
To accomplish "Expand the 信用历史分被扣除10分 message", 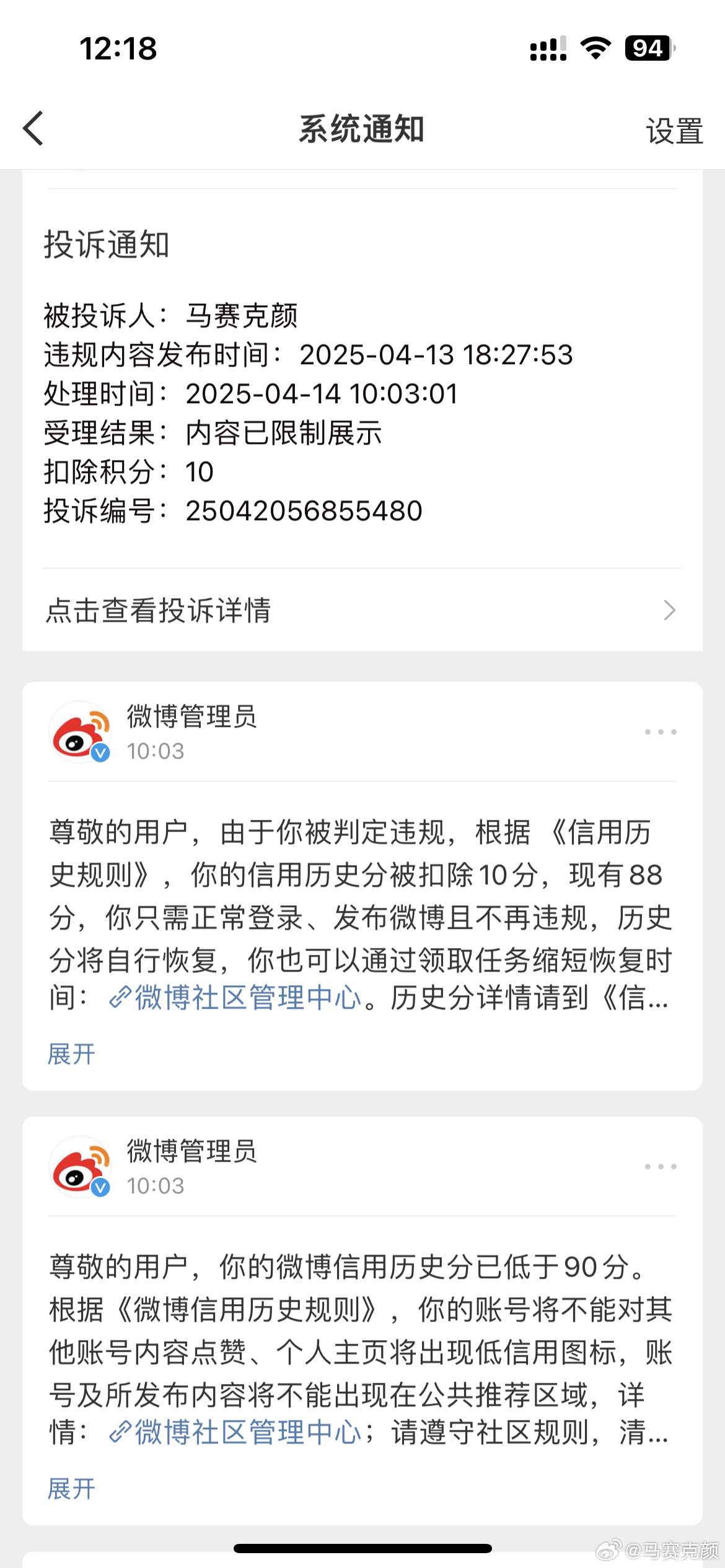I will pyautogui.click(x=72, y=1054).
